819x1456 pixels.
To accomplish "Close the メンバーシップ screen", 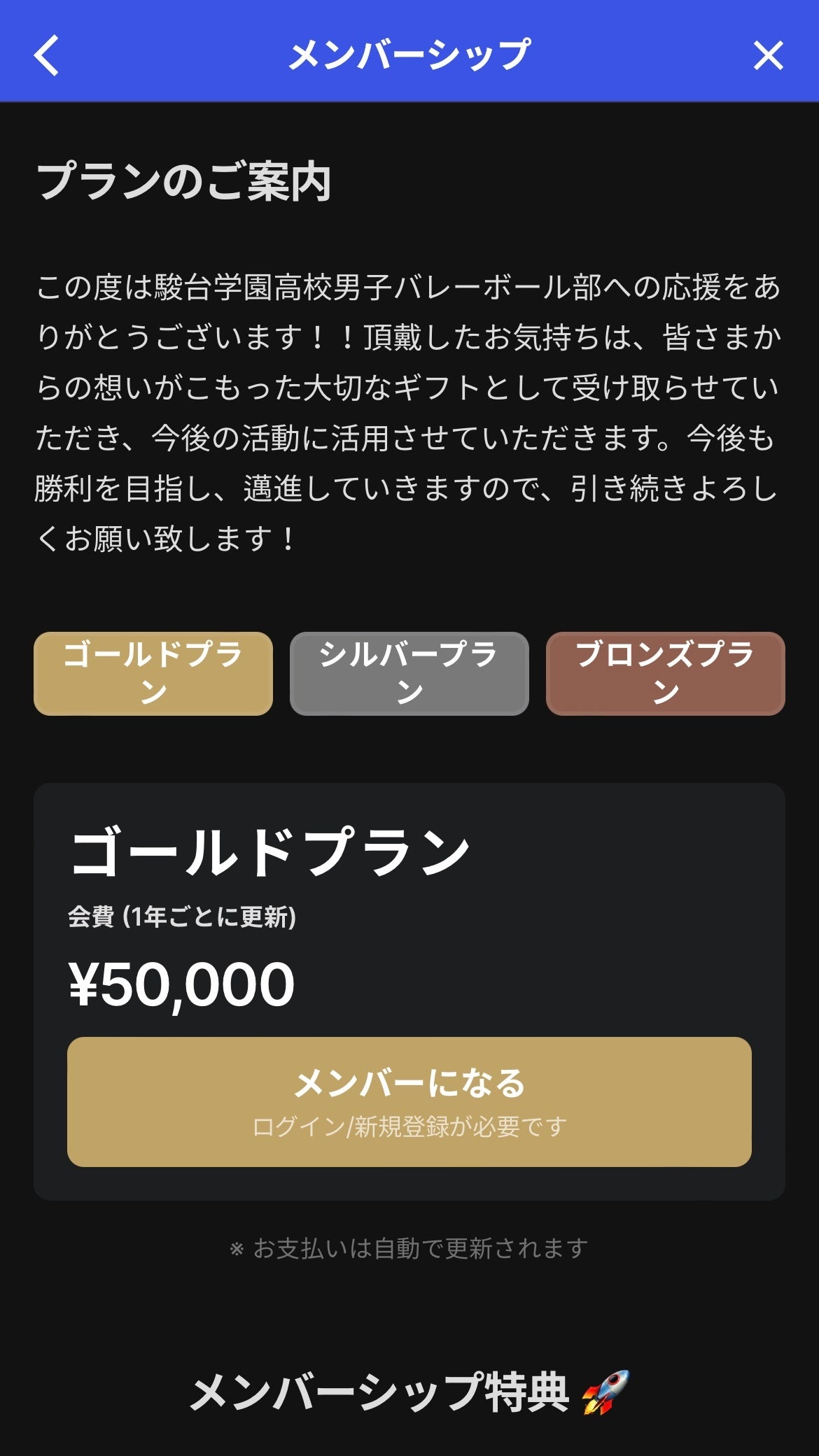I will click(x=768, y=55).
